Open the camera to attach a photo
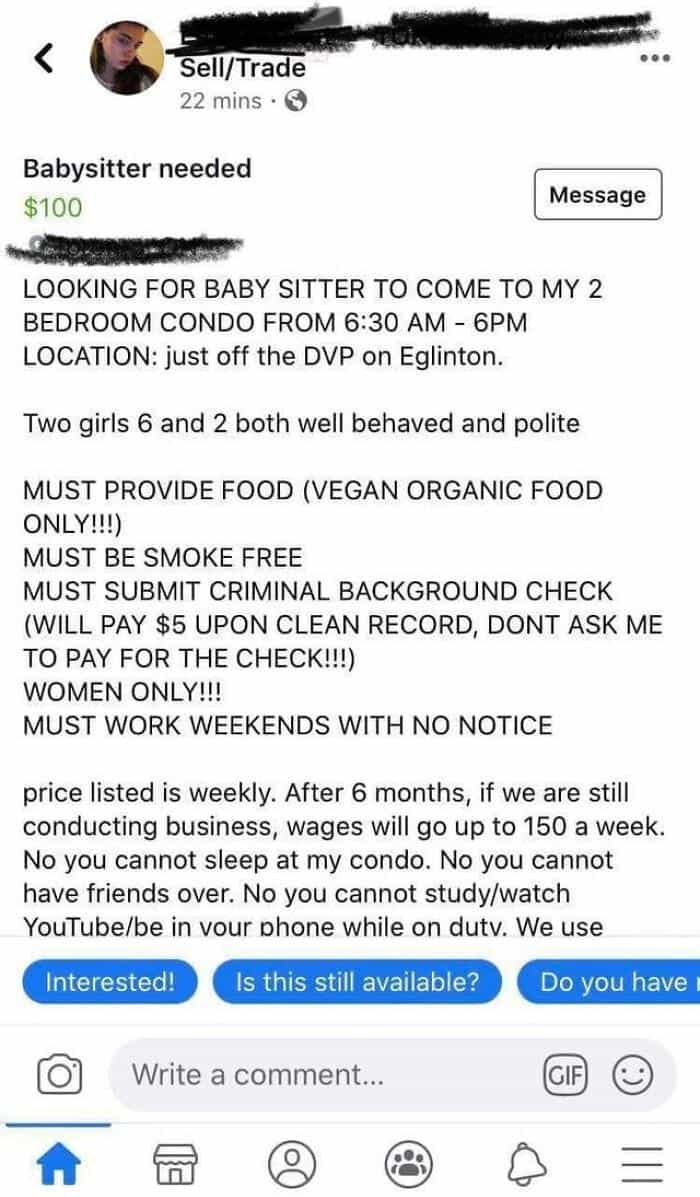Image resolution: width=700 pixels, height=1197 pixels. [x=58, y=1076]
